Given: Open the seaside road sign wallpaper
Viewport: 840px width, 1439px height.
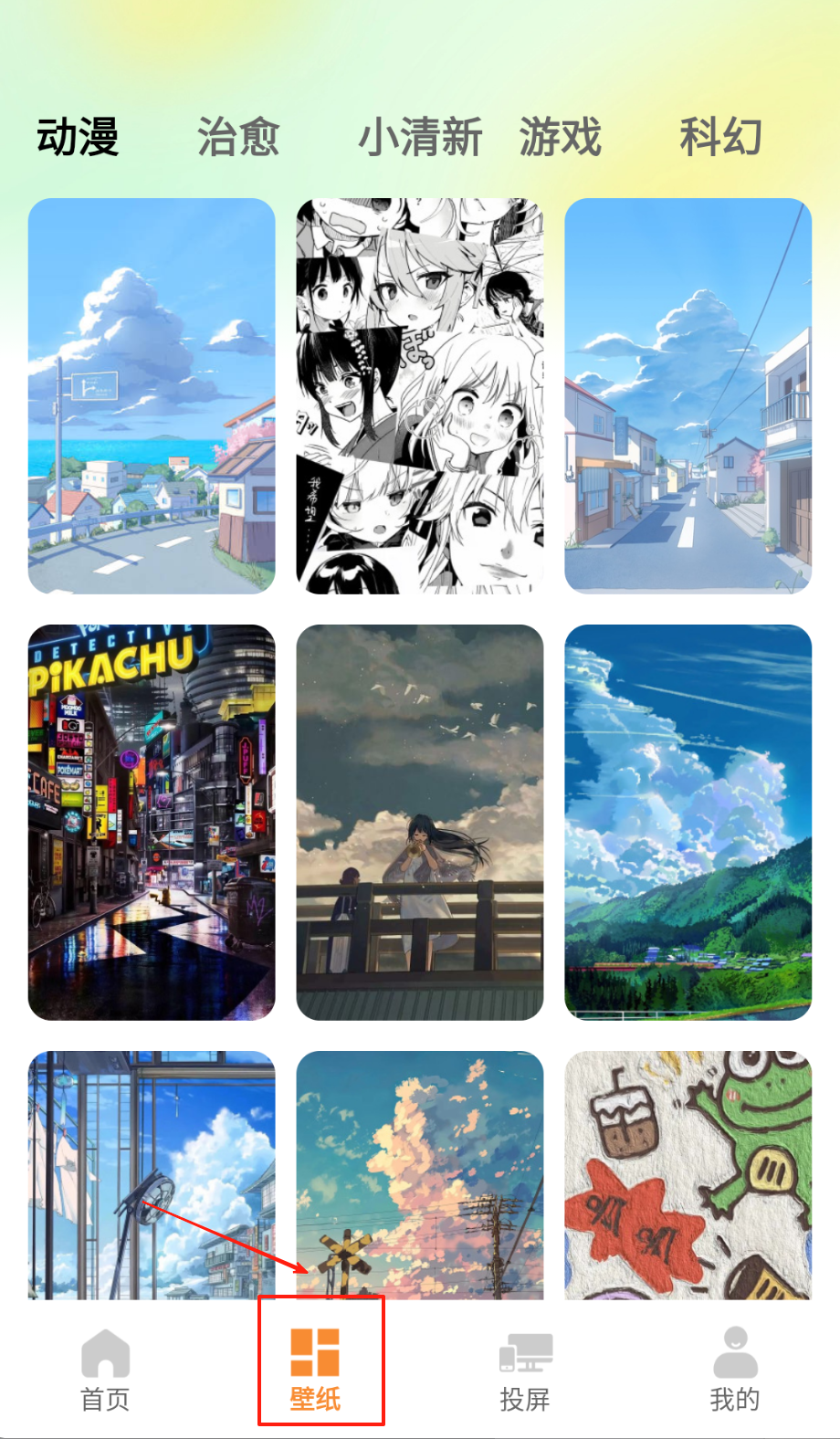Looking at the screenshot, I should [152, 396].
